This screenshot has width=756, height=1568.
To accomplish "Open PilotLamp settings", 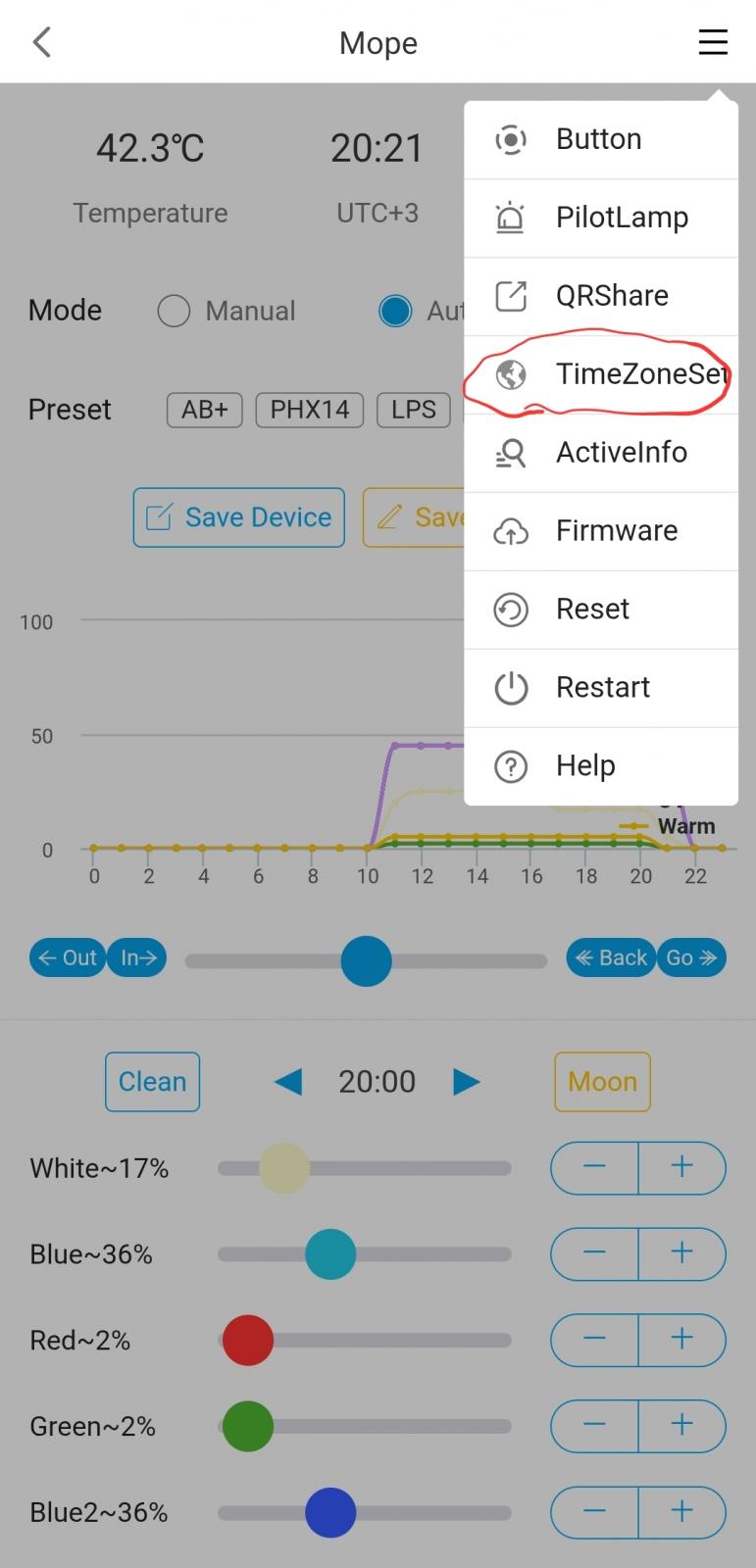I will [x=621, y=218].
